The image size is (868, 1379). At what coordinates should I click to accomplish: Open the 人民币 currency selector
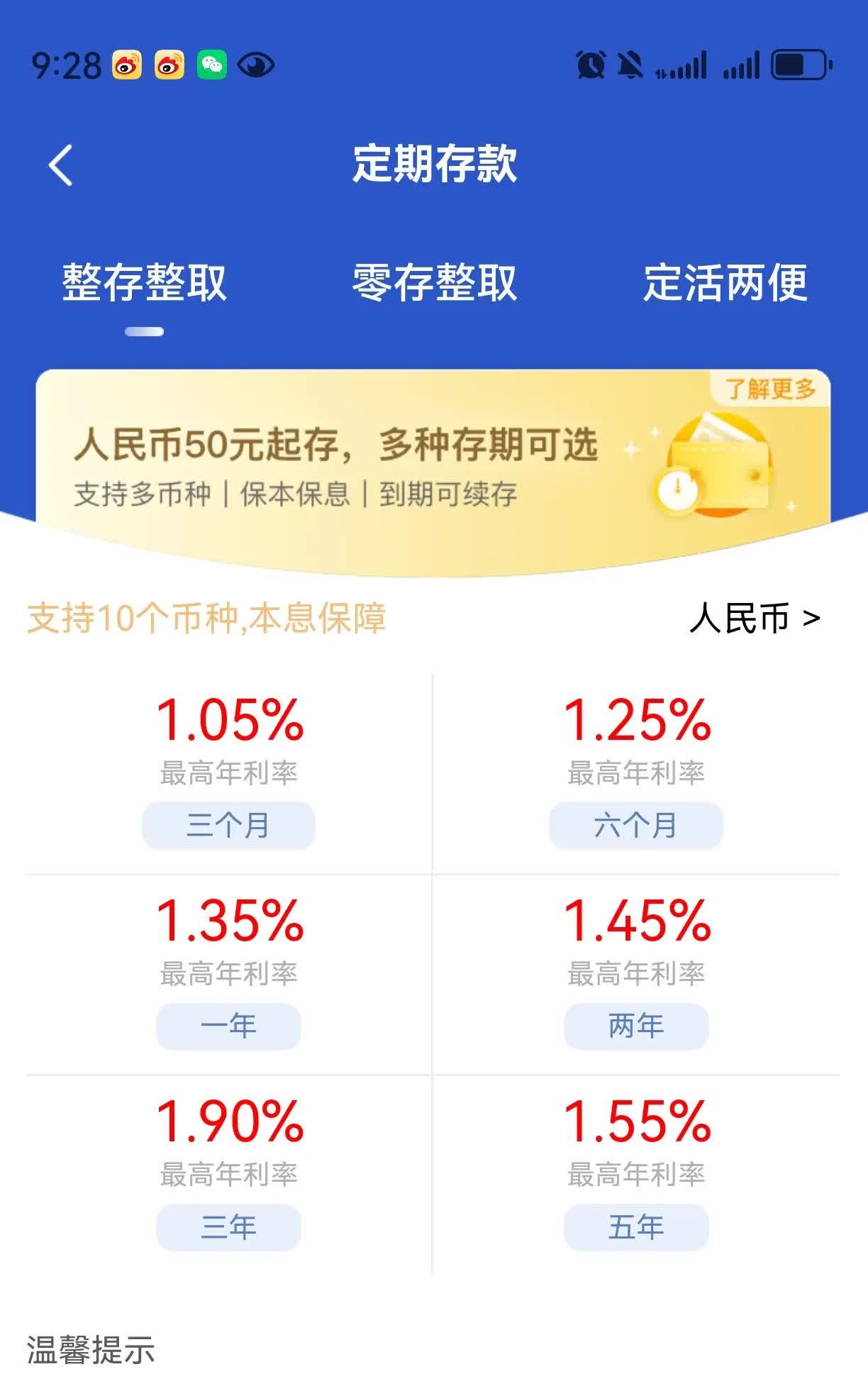tap(754, 618)
